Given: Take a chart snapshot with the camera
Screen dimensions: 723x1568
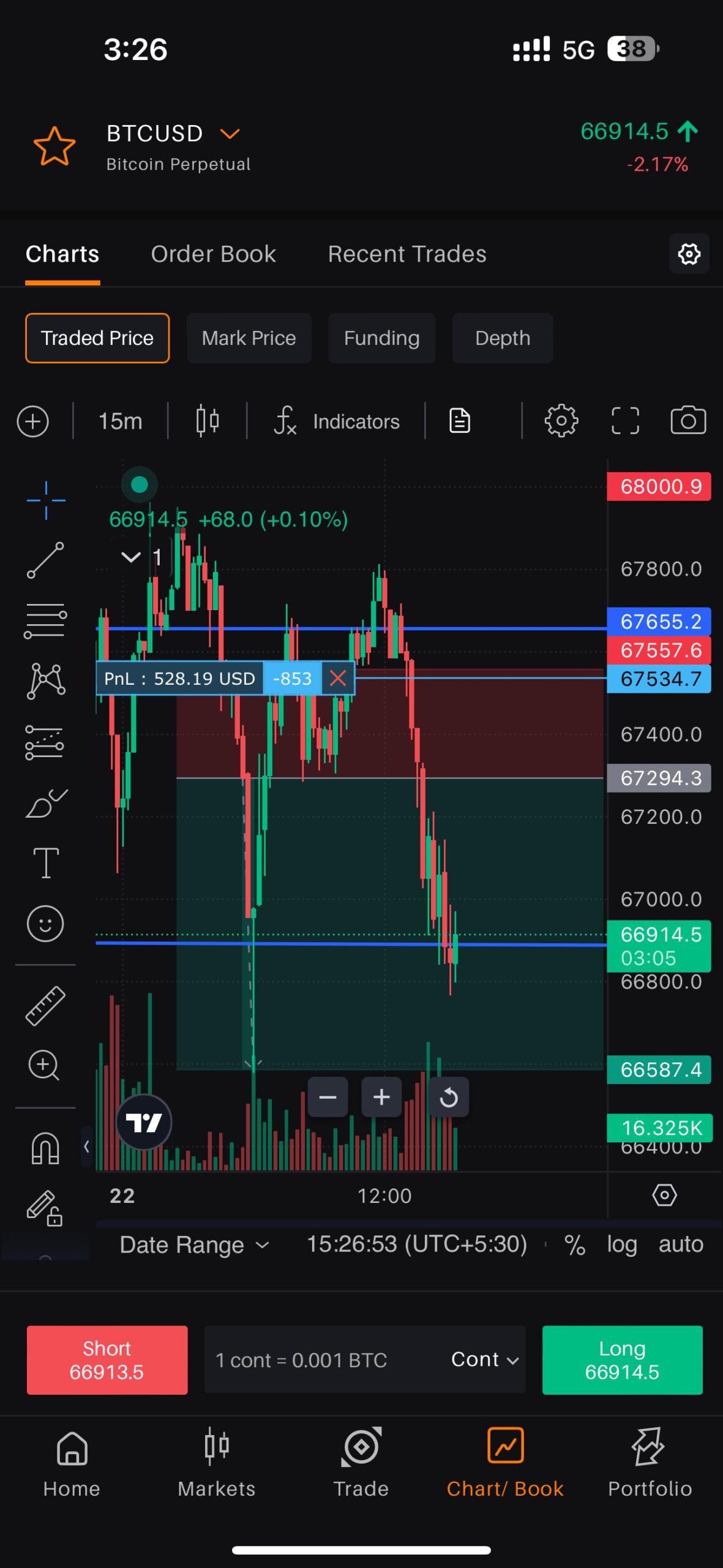Looking at the screenshot, I should [688, 421].
